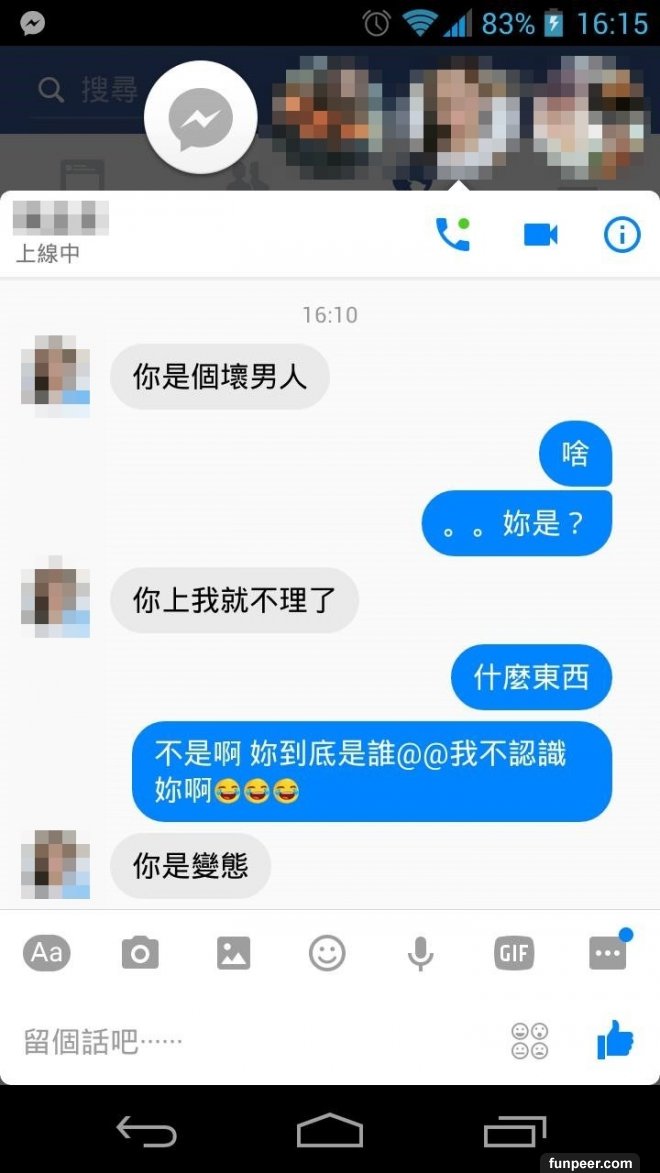Open the GIF picker
This screenshot has height=1173, width=660.
tap(513, 953)
